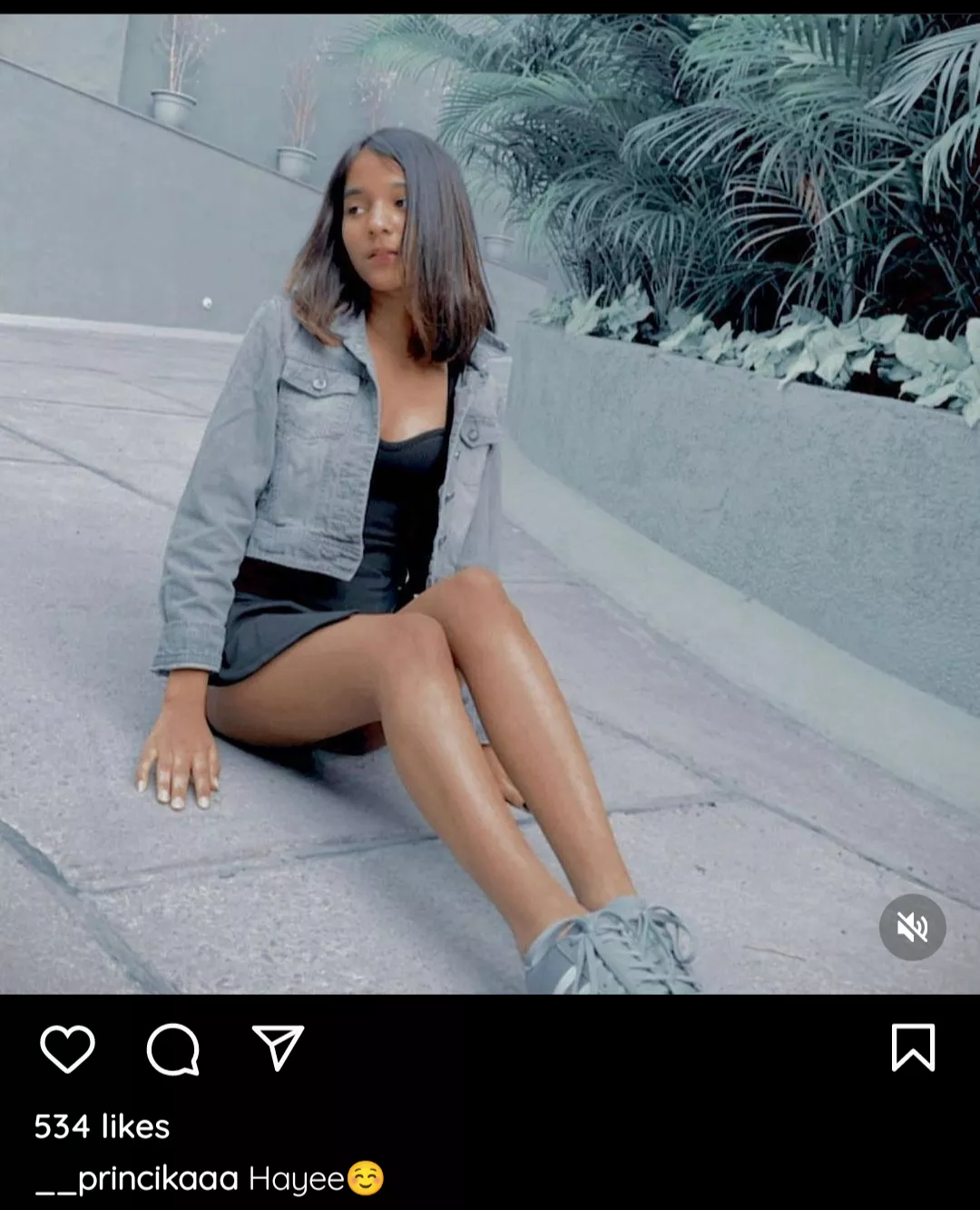Unmute the video sound
The image size is (980, 1210).
click(x=912, y=927)
